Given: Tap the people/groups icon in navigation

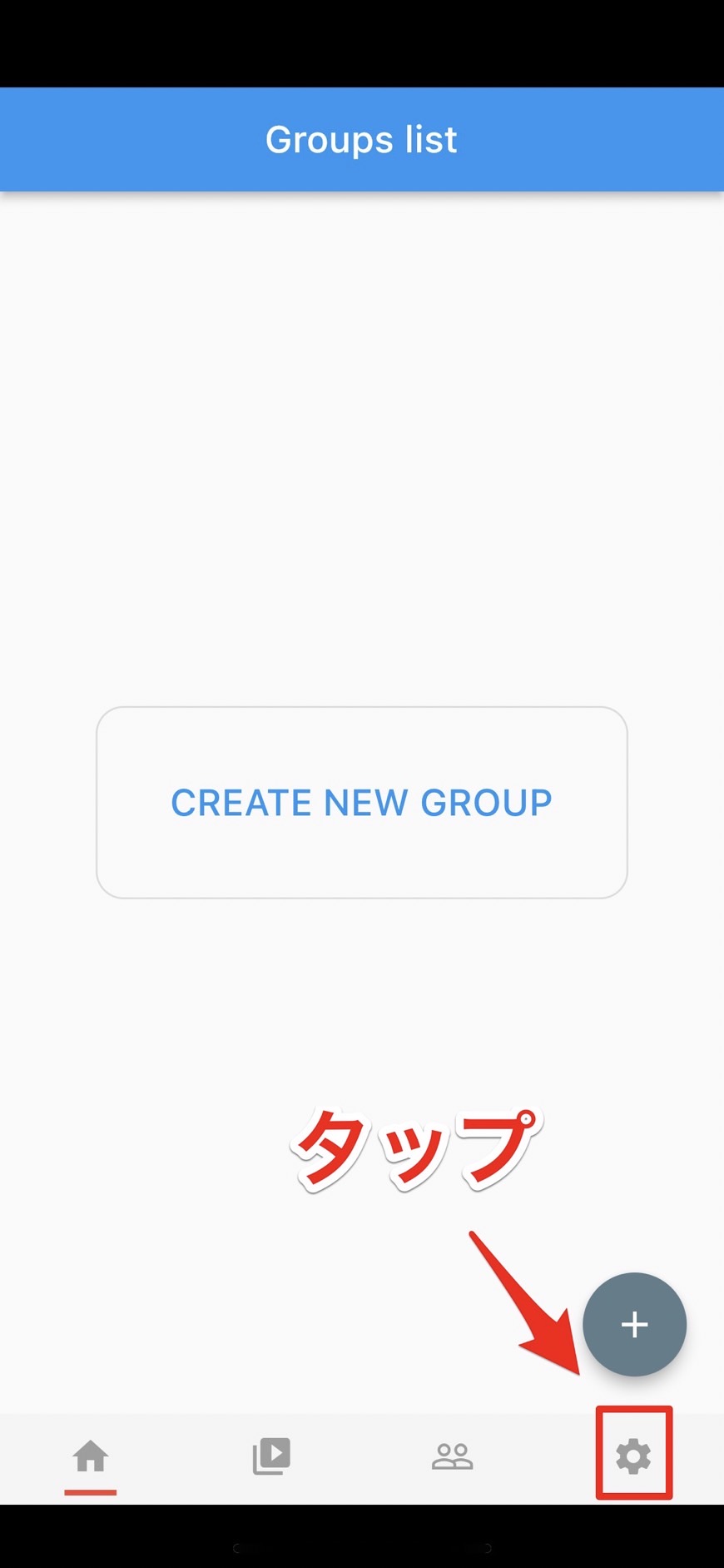Looking at the screenshot, I should pyautogui.click(x=453, y=1453).
